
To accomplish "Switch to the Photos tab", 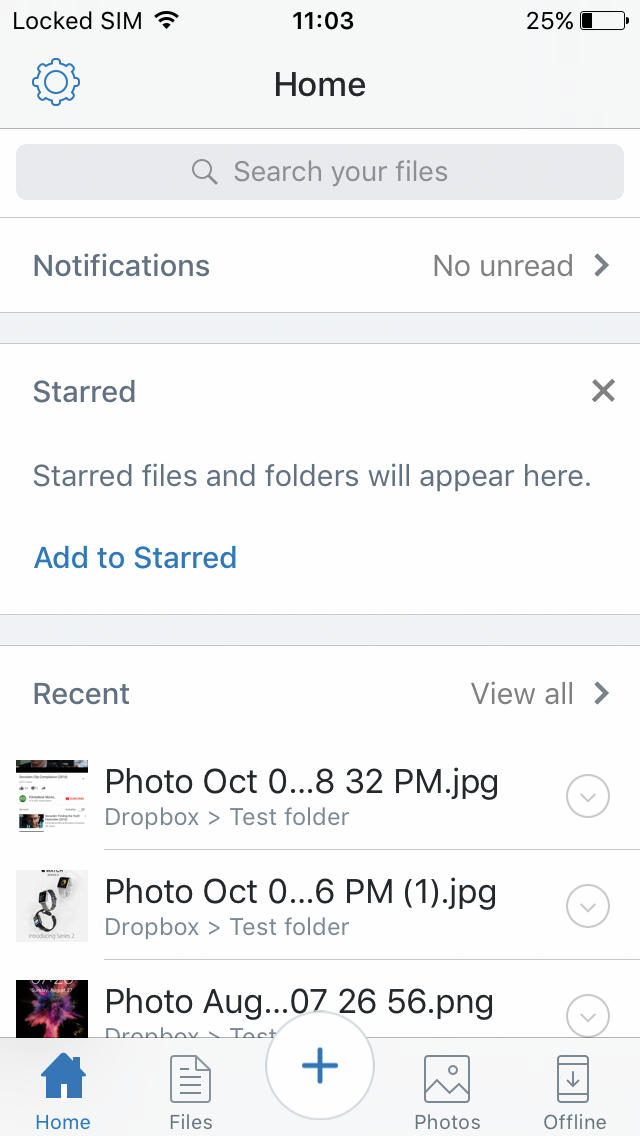I will click(x=447, y=1091).
